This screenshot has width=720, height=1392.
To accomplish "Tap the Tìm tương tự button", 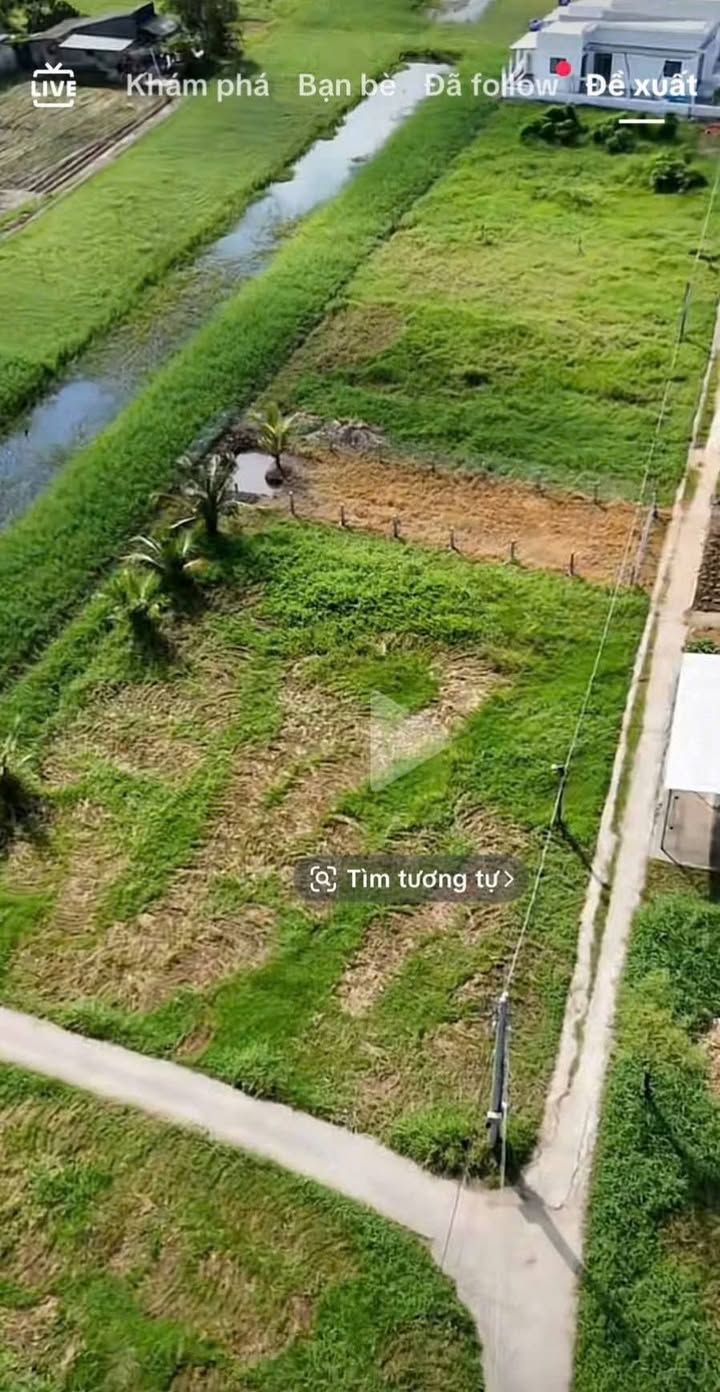I will click(410, 879).
